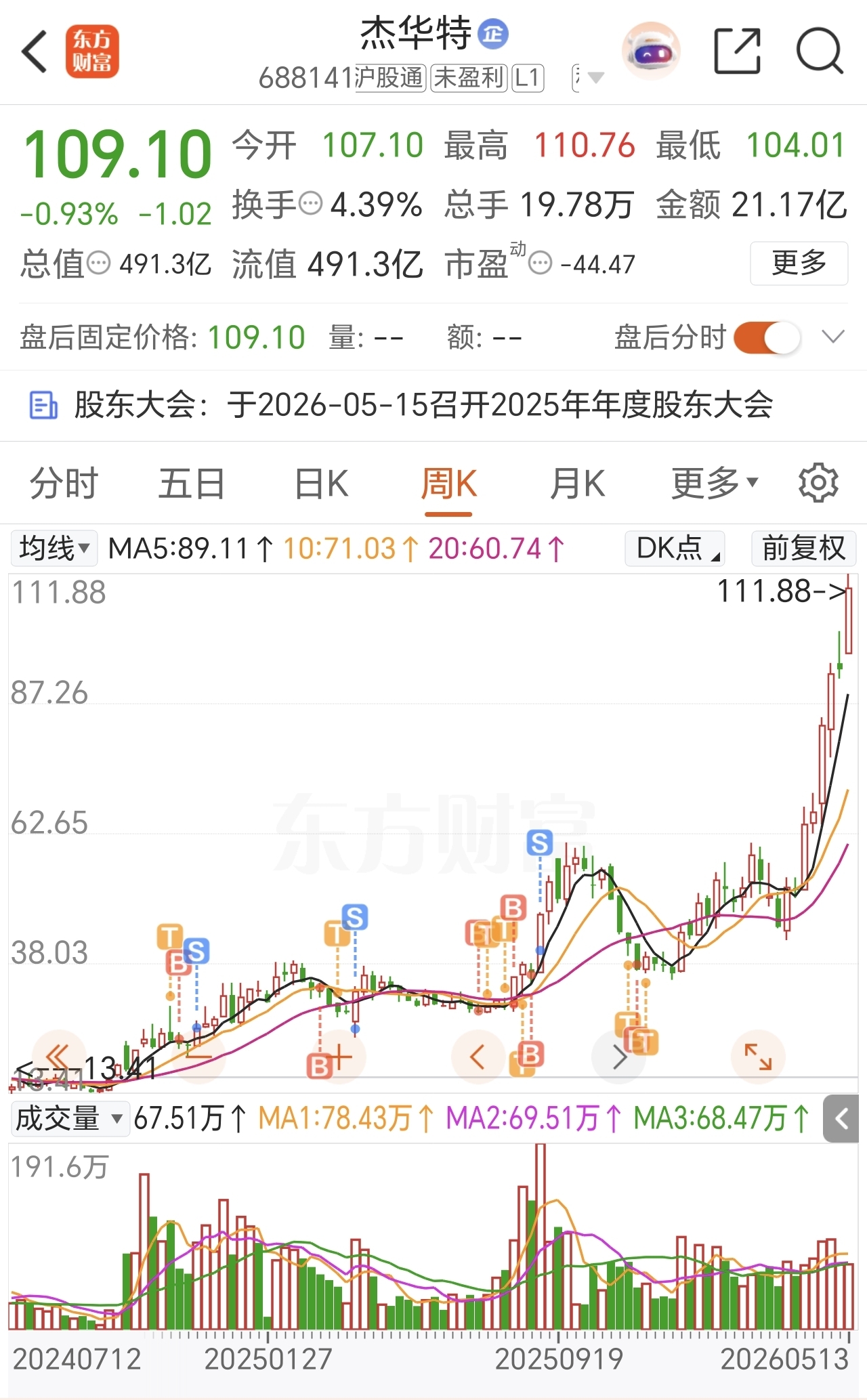This screenshot has width=867, height=1400.
Task: Tap the DK点 selector
Action: click(x=675, y=548)
